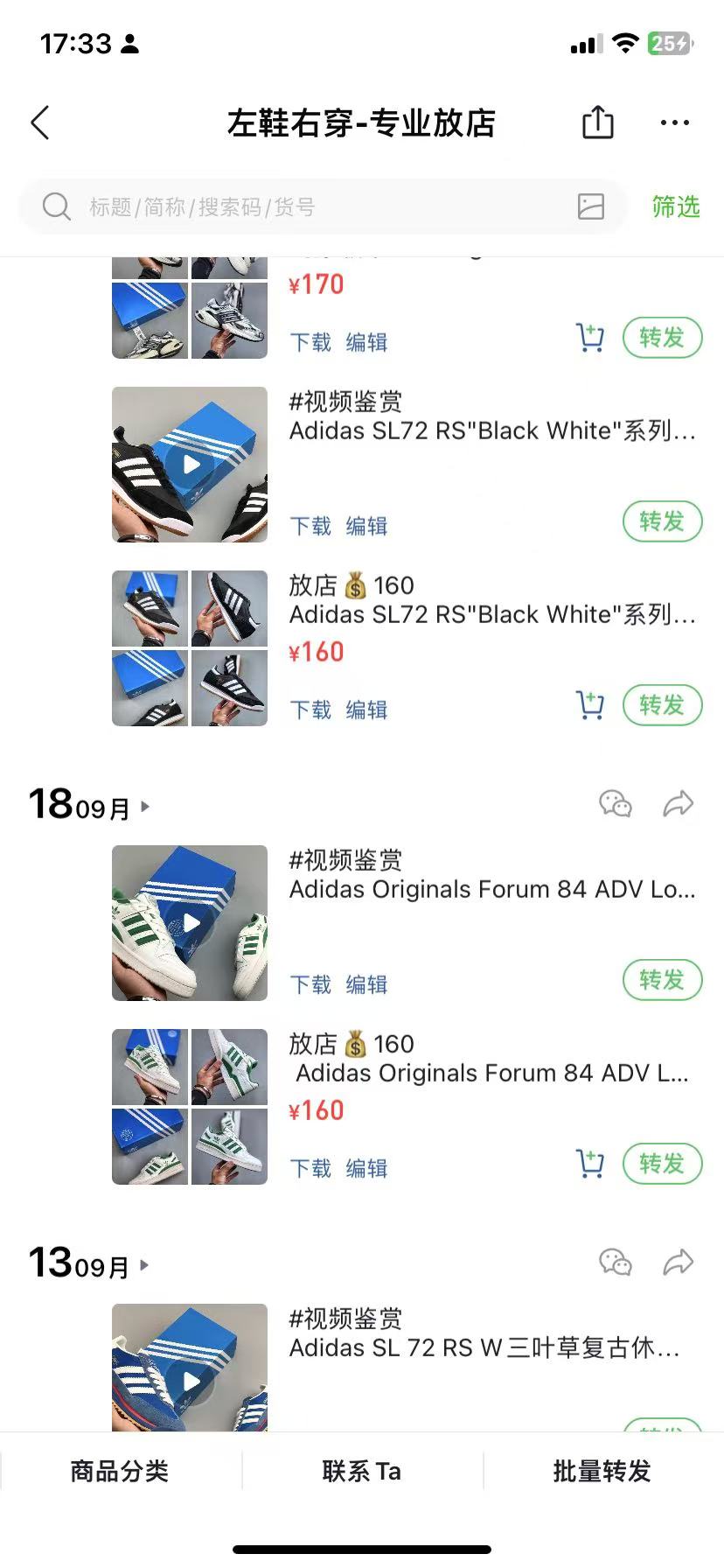The width and height of the screenshot is (724, 1568).
Task: Share the shop via top share icon
Action: point(598,122)
